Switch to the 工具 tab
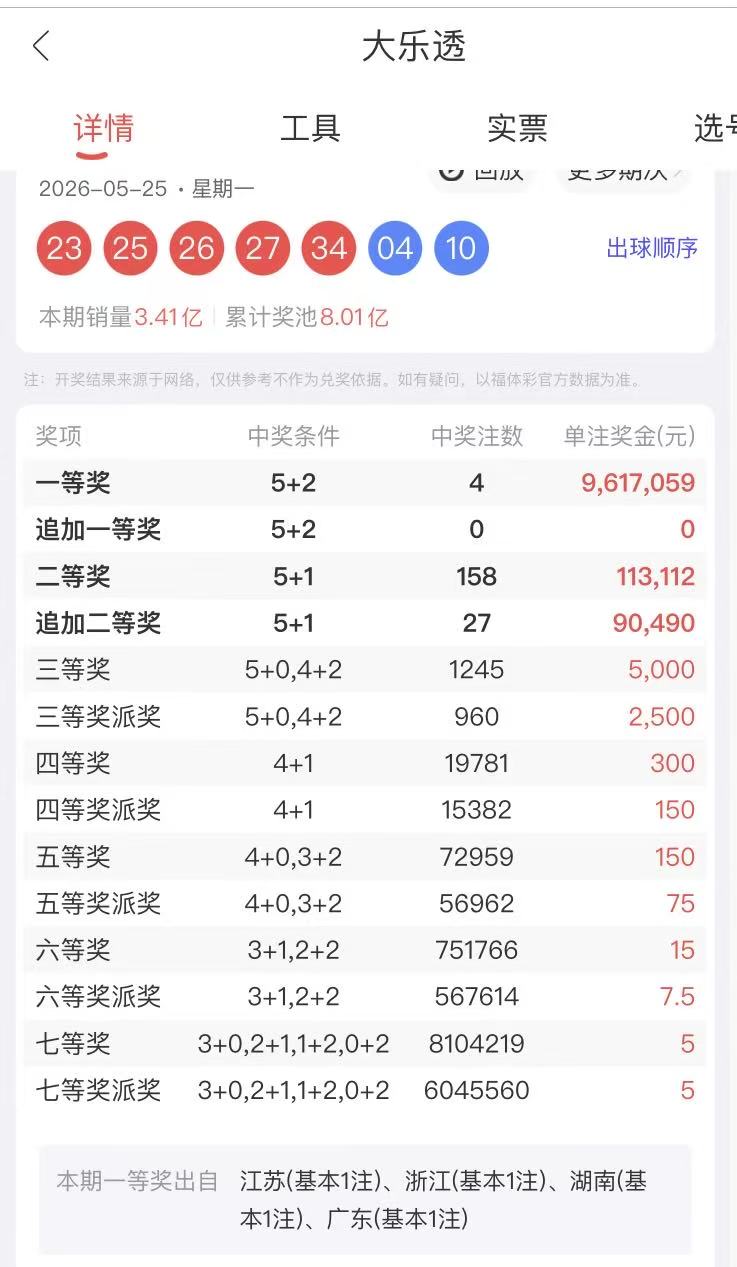737x1267 pixels. pyautogui.click(x=310, y=128)
